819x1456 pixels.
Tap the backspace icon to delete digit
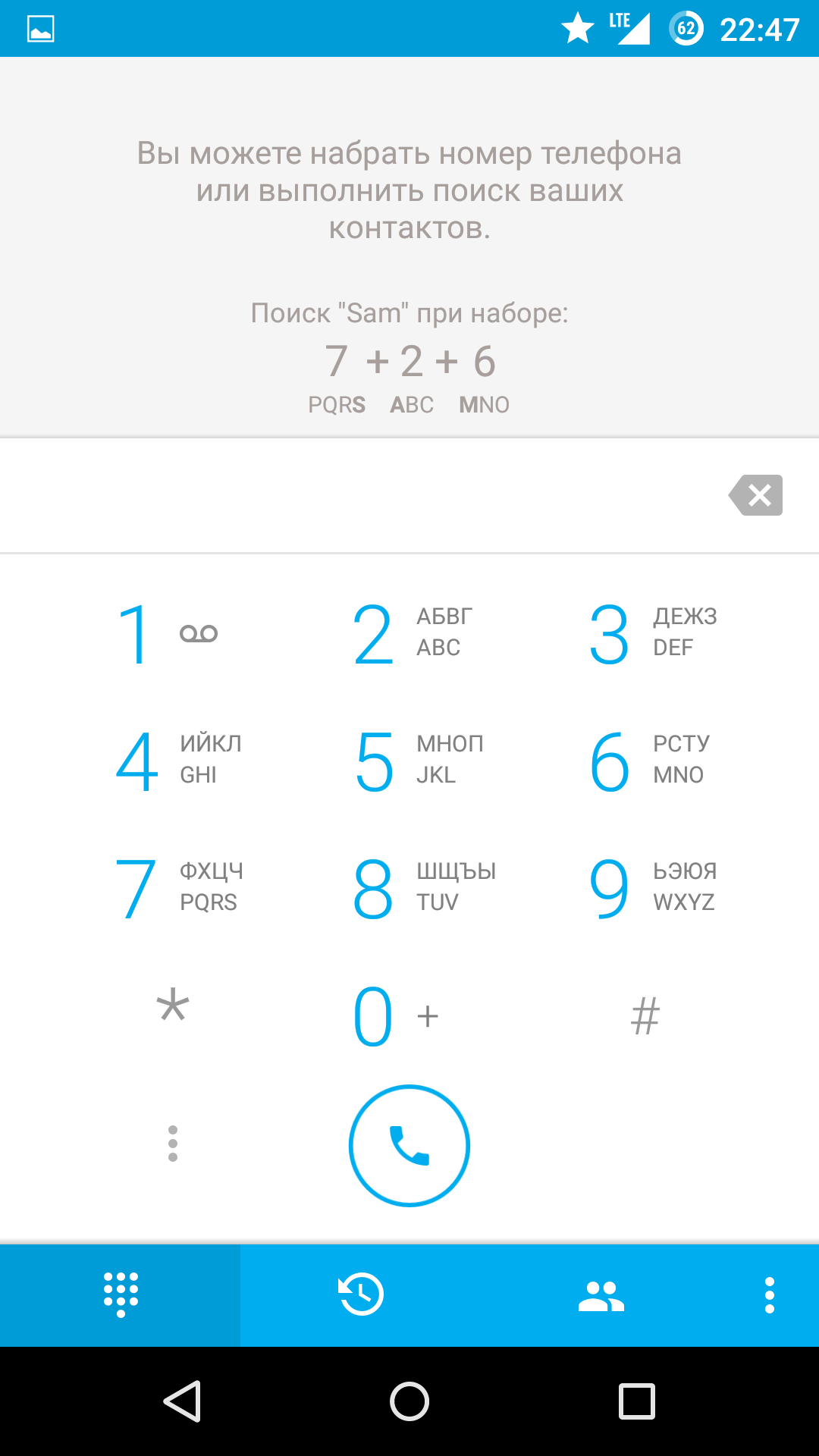pyautogui.click(x=757, y=495)
